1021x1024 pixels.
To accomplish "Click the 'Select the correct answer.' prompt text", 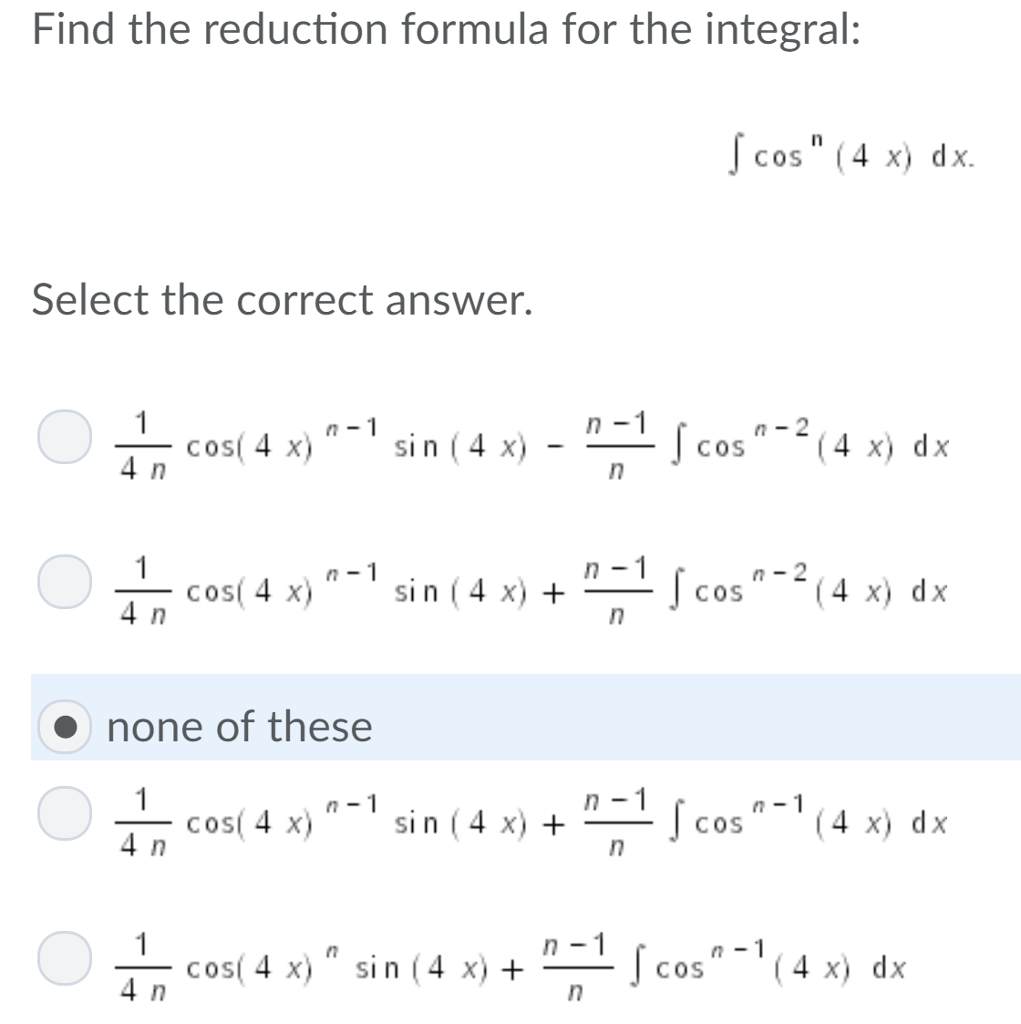I will pos(280,300).
